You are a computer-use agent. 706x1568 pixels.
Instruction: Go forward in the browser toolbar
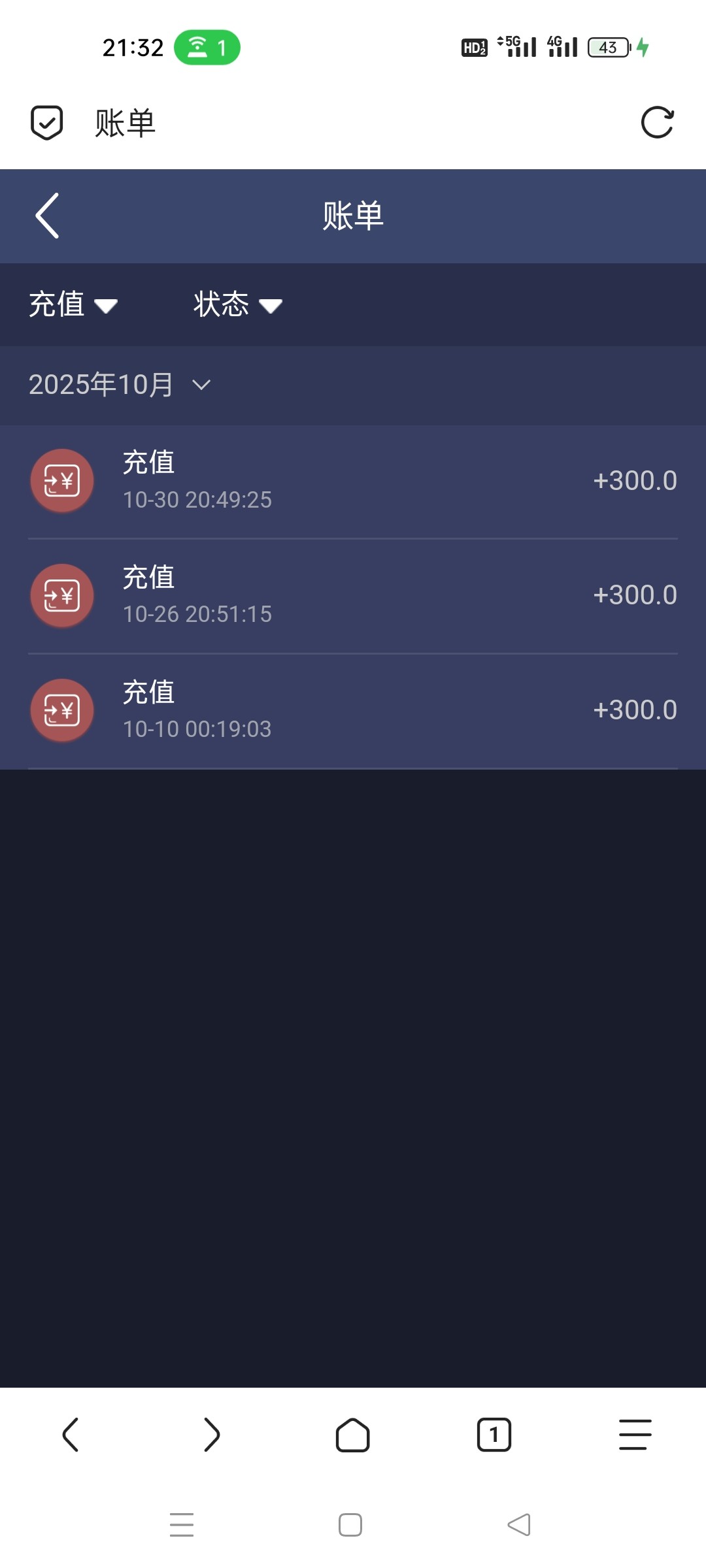point(212,1435)
